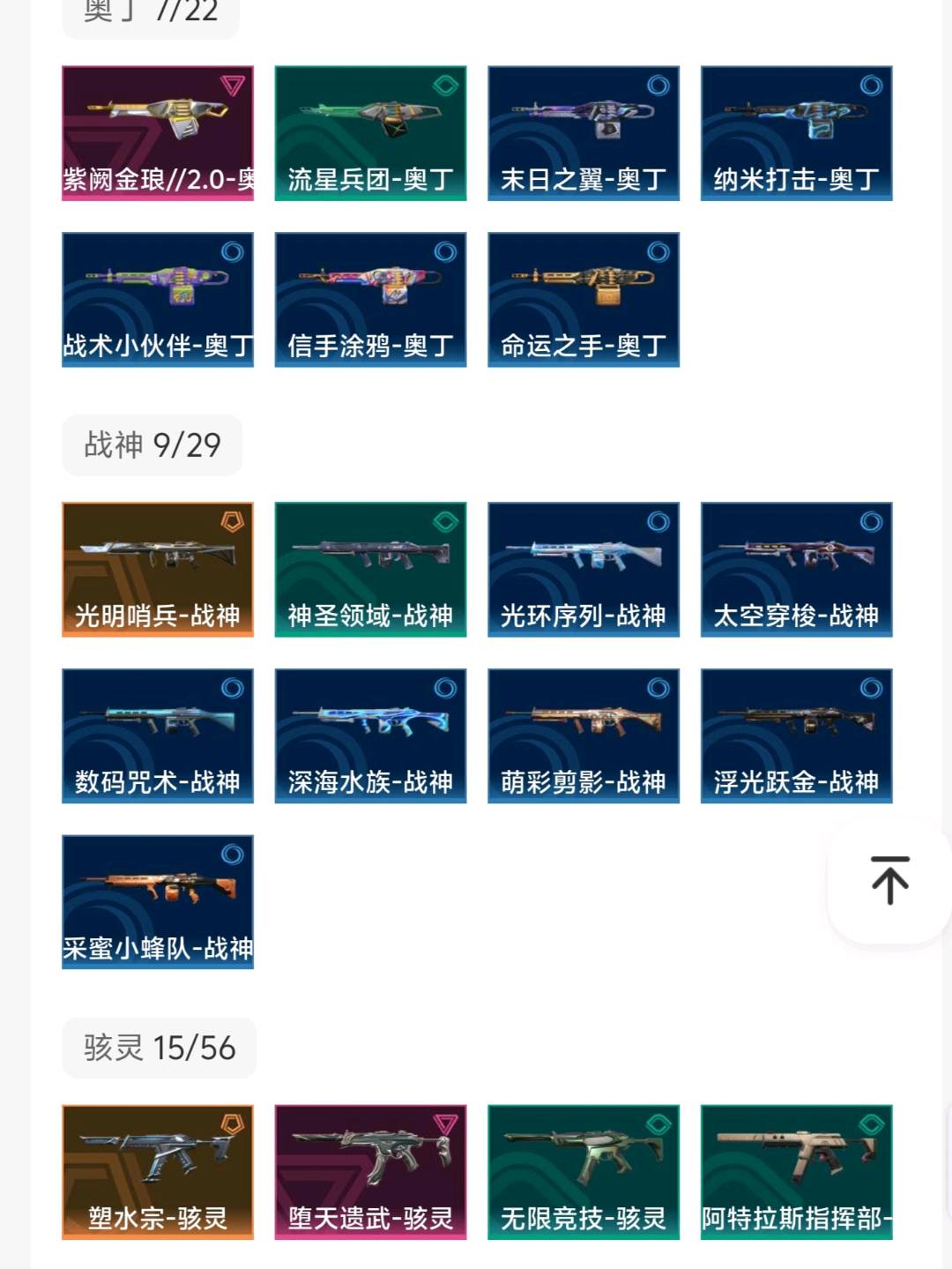Open the 紫阙金琅//2.0 奥丁 skin

tap(158, 133)
